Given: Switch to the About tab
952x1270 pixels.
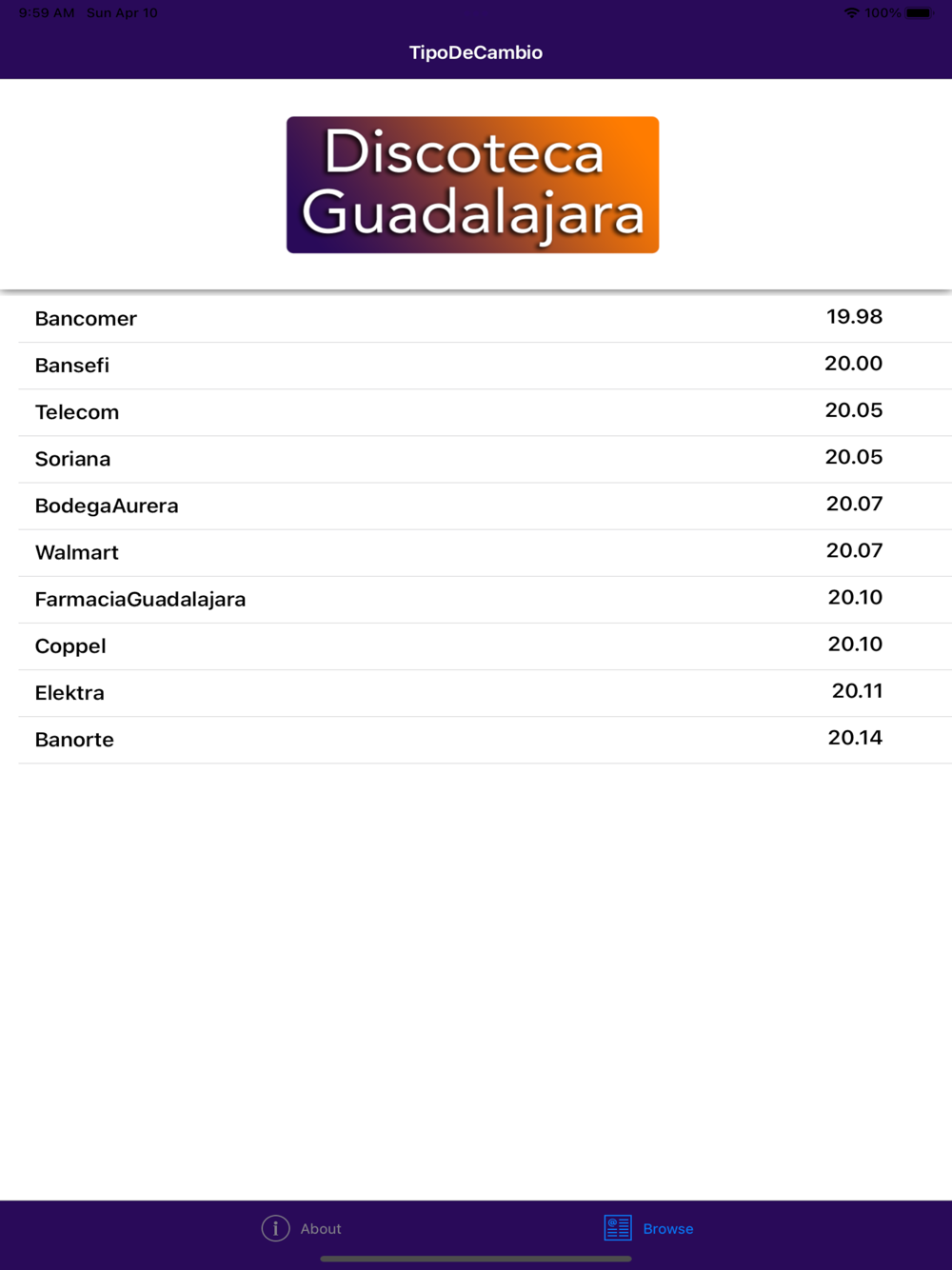Looking at the screenshot, I should [302, 1228].
